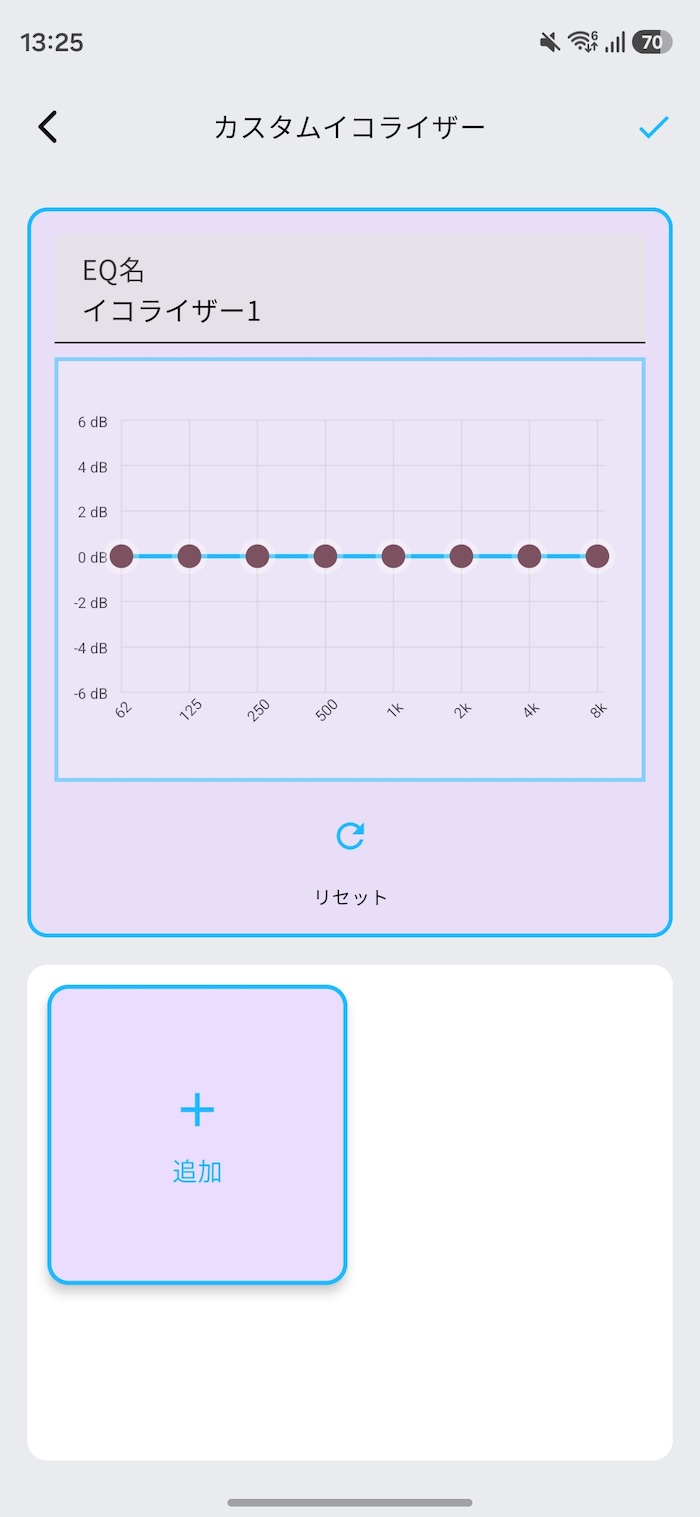The height and width of the screenshot is (1517, 700).
Task: Select the 125 Hz band handle
Action: pos(189,556)
